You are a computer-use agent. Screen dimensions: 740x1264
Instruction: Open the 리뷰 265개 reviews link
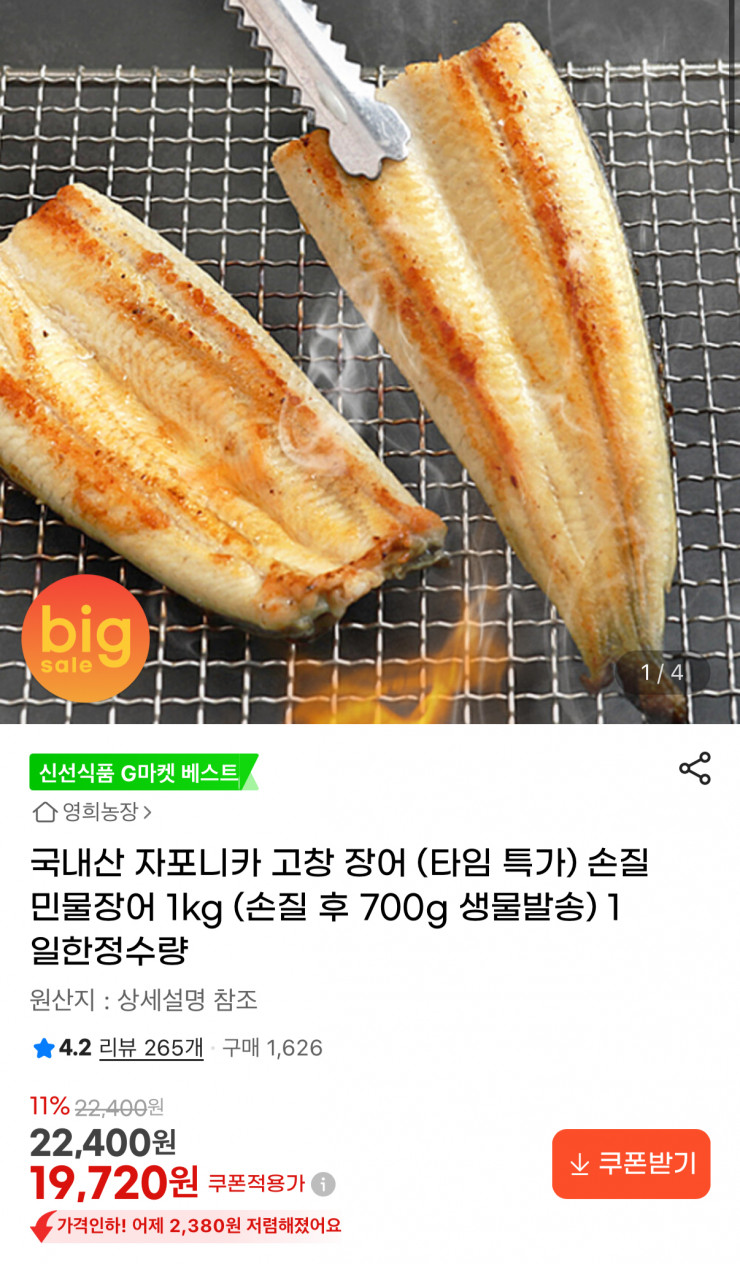click(x=151, y=1048)
